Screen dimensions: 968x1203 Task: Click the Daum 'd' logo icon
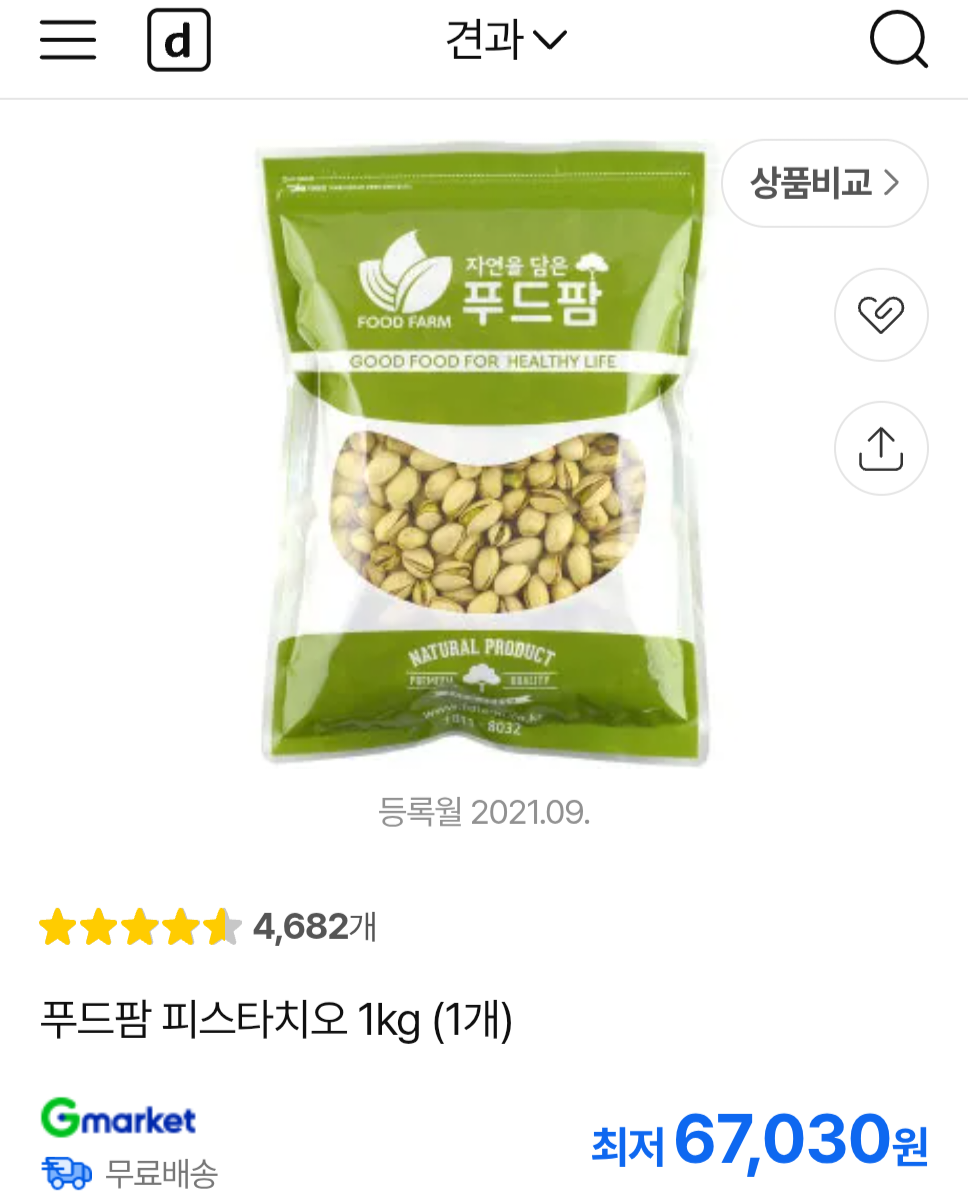[179, 40]
